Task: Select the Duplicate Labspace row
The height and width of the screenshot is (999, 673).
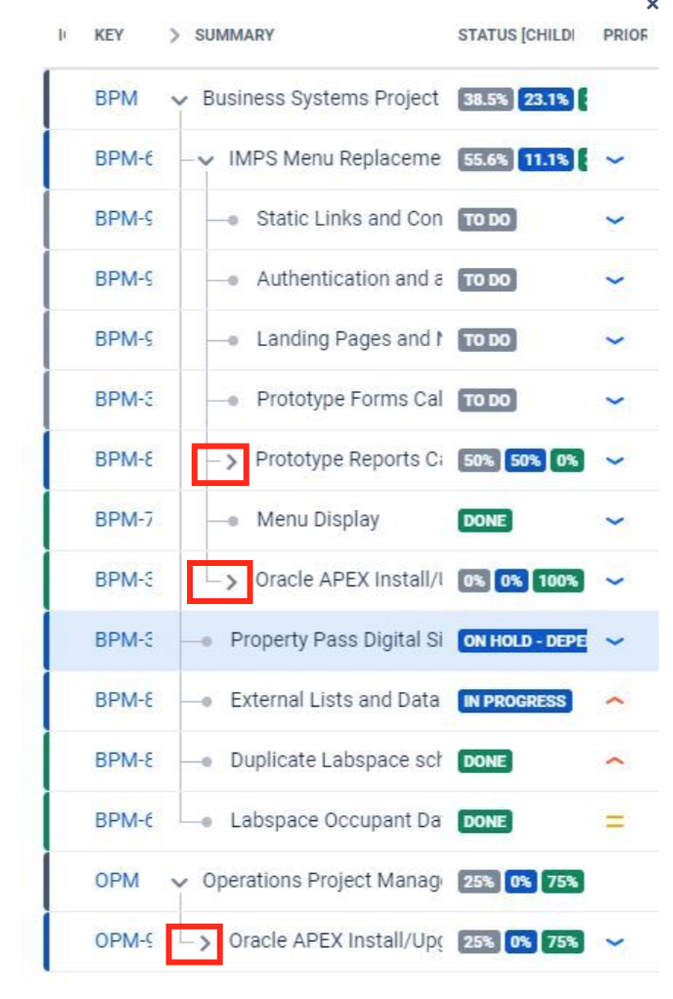Action: pos(335,761)
